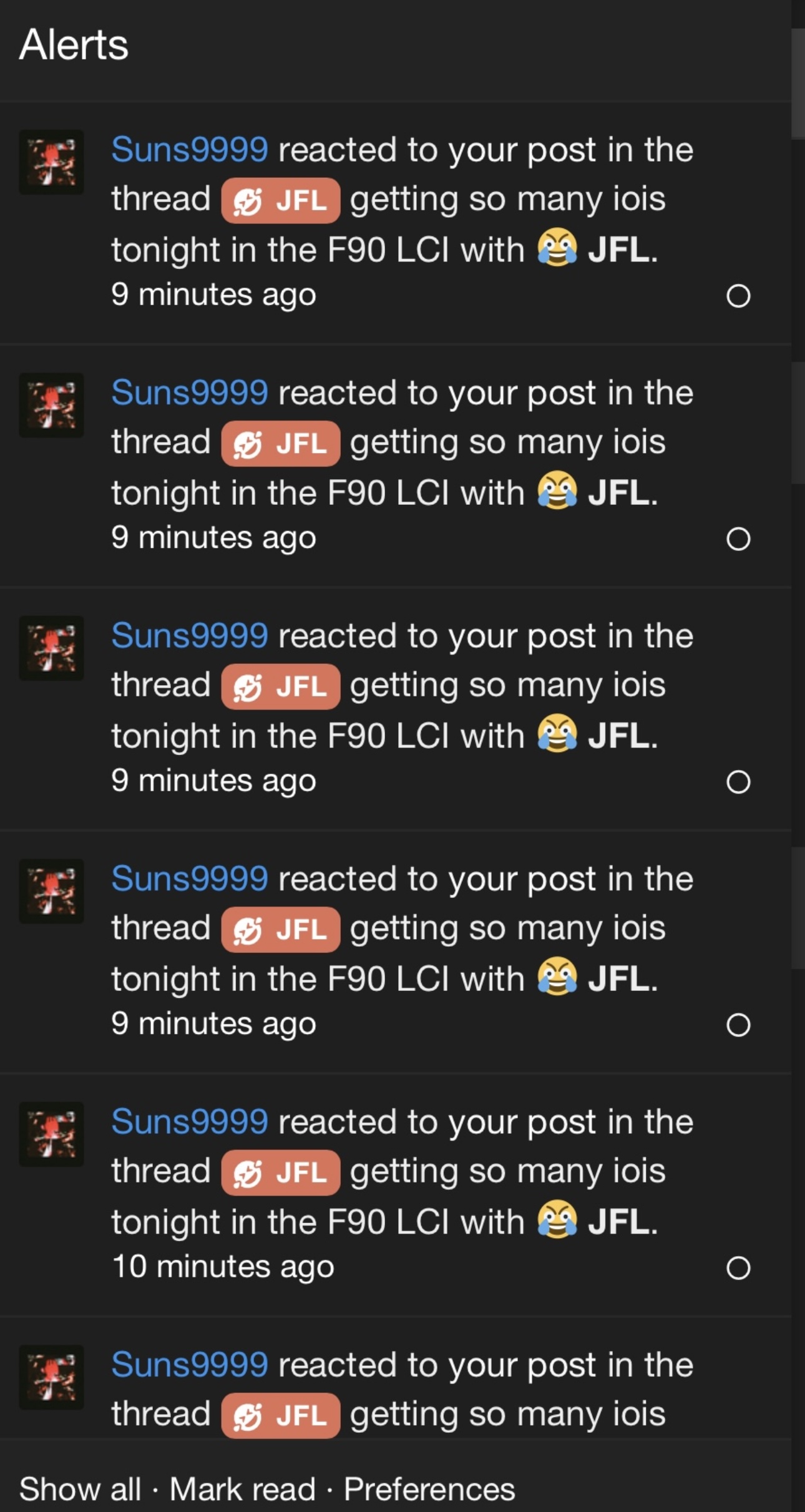Viewport: 805px width, 1512px height.
Task: Tap Suns9999's avatar beside the 10 minutes ago alert
Action: point(51,1134)
